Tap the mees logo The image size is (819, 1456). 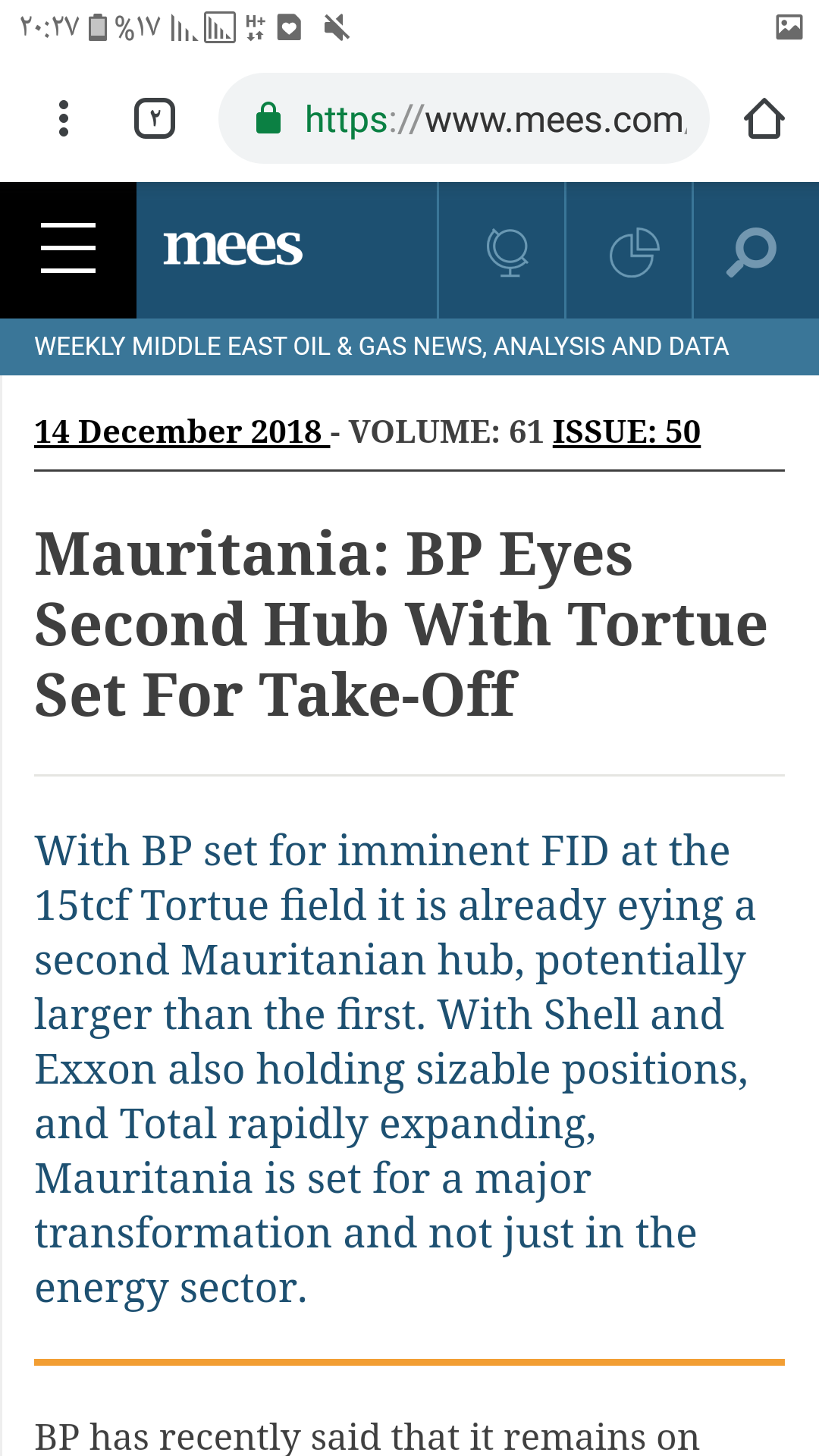coord(233,248)
